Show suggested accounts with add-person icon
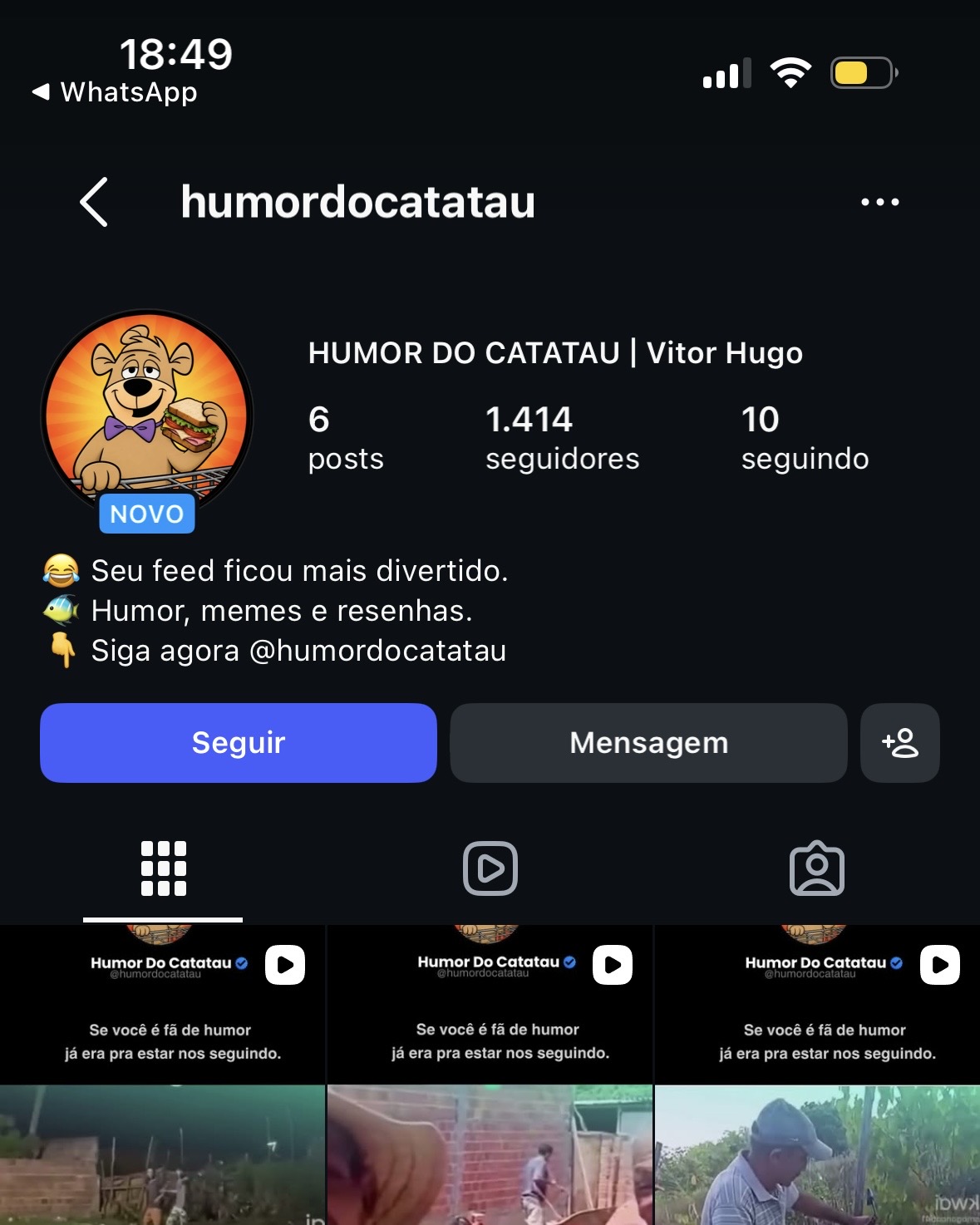This screenshot has width=980, height=1225. tap(900, 743)
